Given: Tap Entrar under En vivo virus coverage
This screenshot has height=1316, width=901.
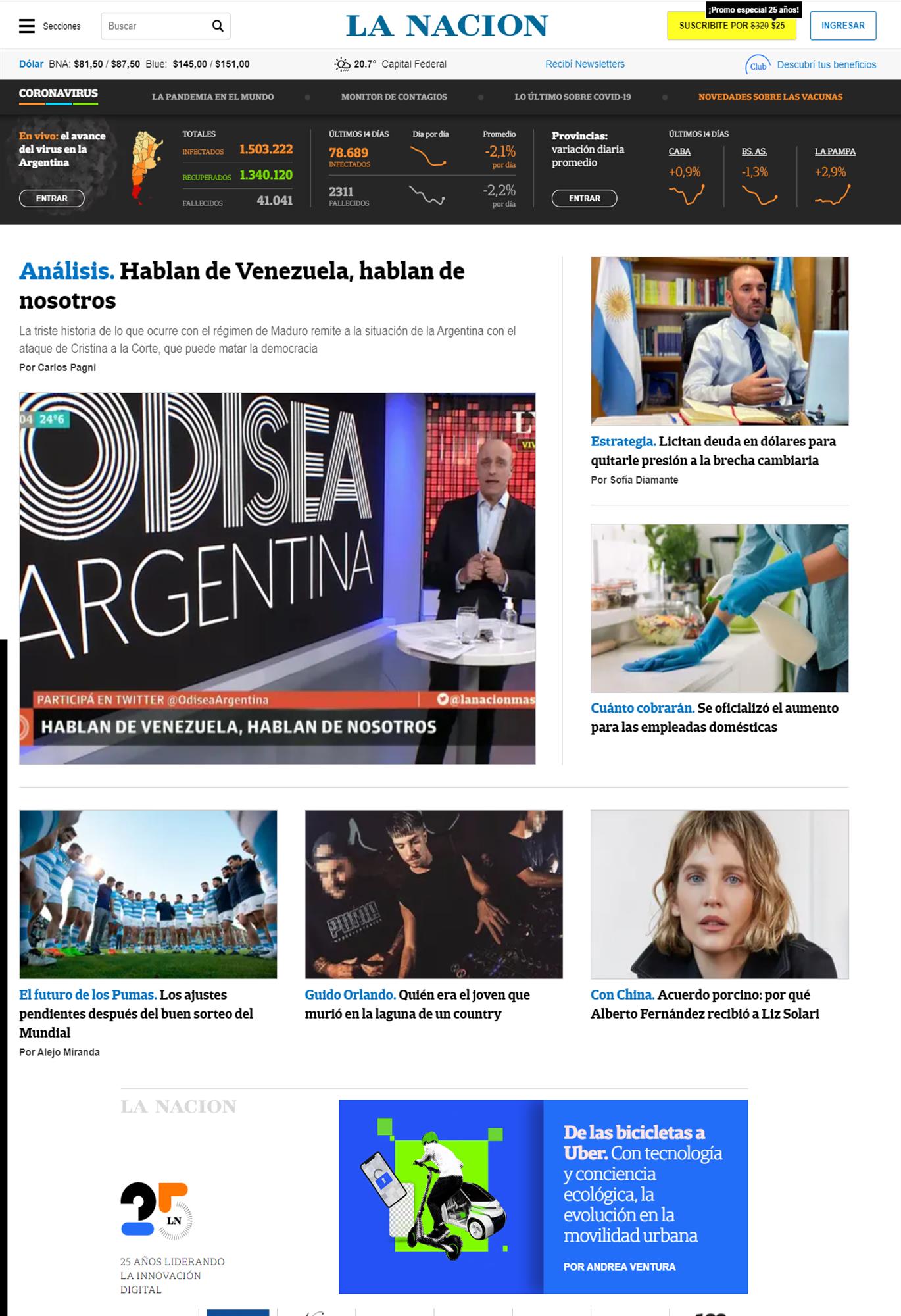Looking at the screenshot, I should point(51,198).
